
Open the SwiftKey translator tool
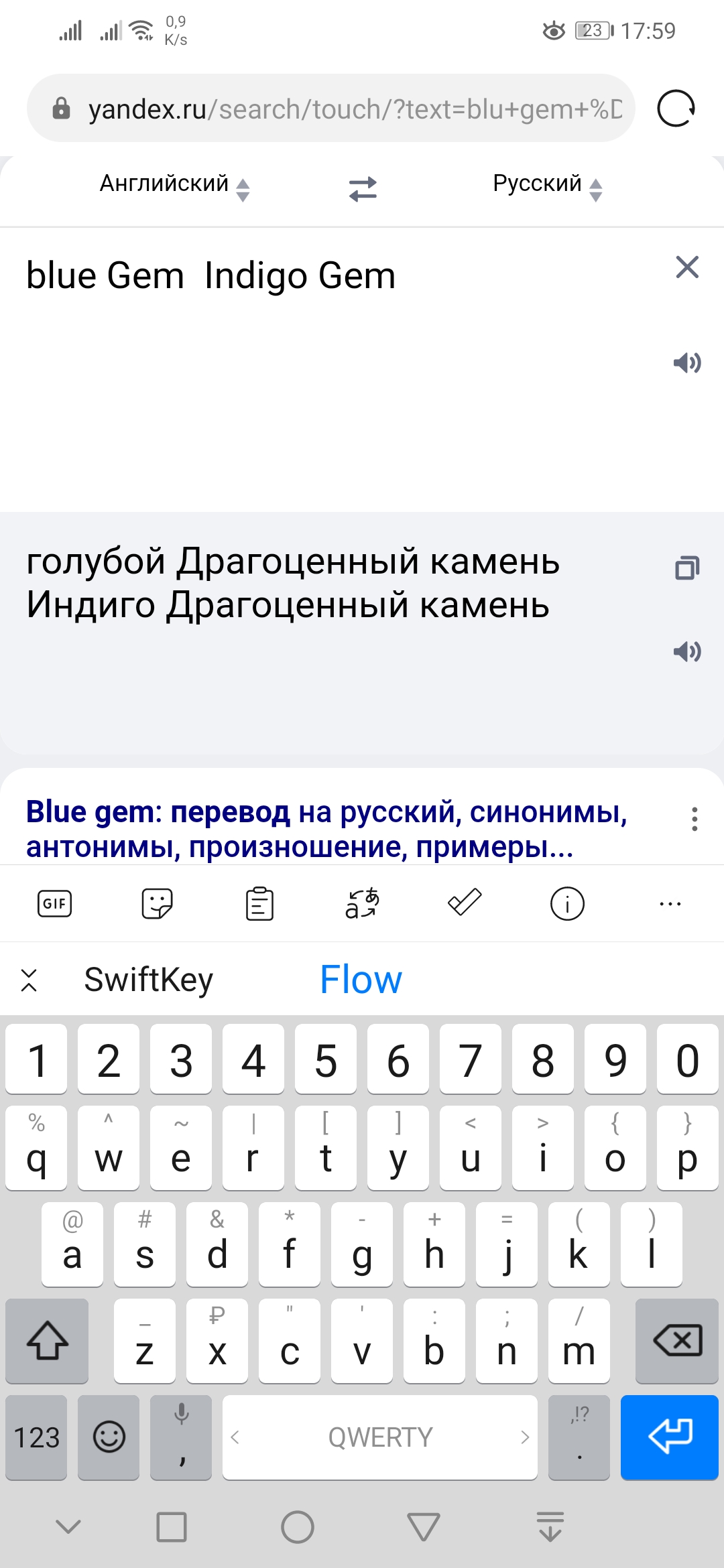coord(362,904)
